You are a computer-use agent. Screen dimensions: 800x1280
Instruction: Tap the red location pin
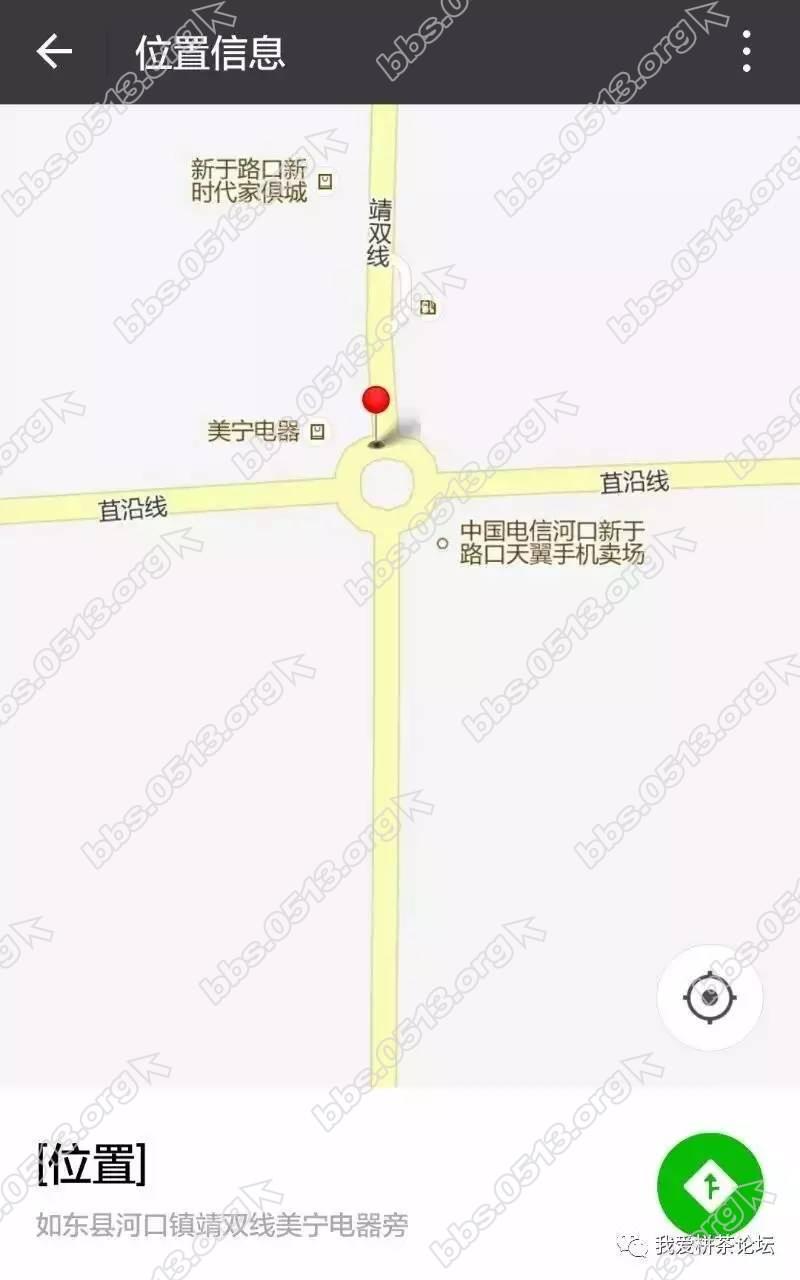click(x=376, y=402)
